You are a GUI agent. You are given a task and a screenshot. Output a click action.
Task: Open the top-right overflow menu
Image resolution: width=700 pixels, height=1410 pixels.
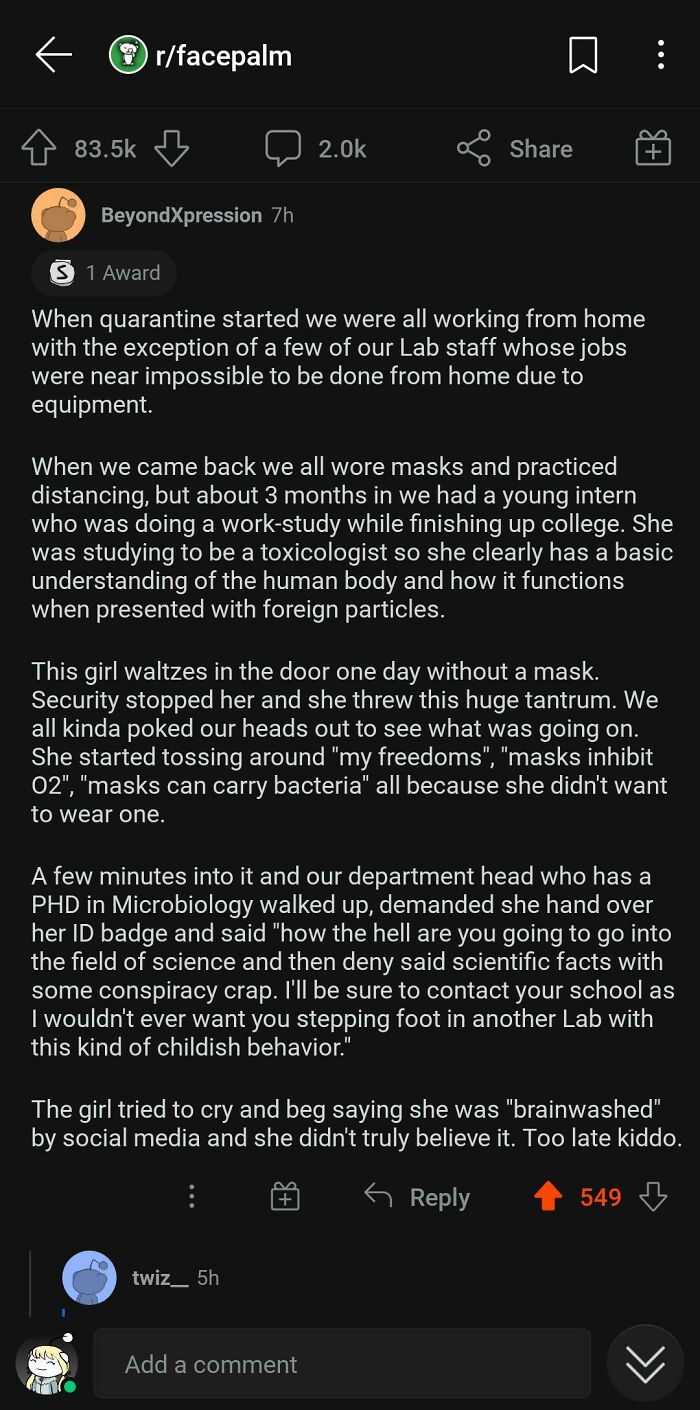coord(660,55)
